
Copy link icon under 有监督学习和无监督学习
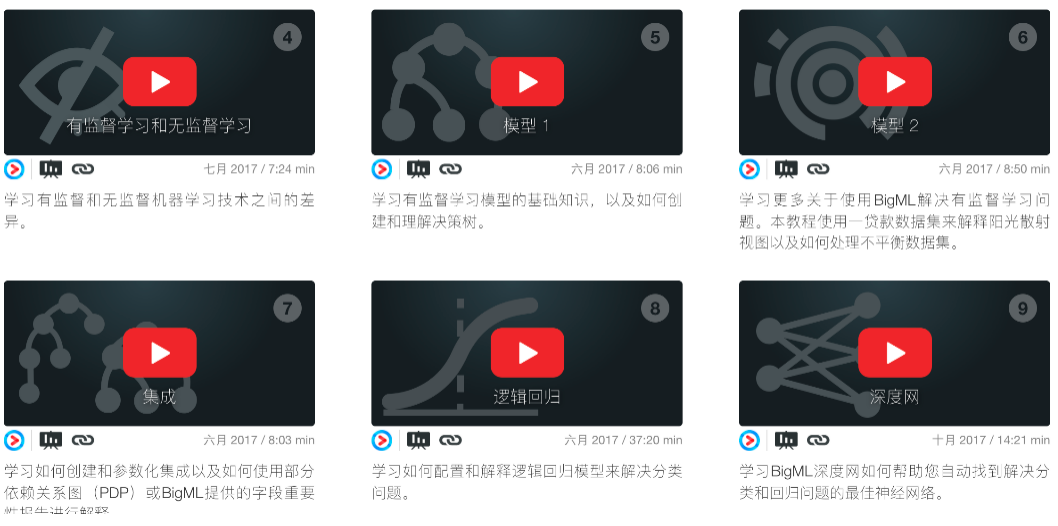click(x=83, y=169)
